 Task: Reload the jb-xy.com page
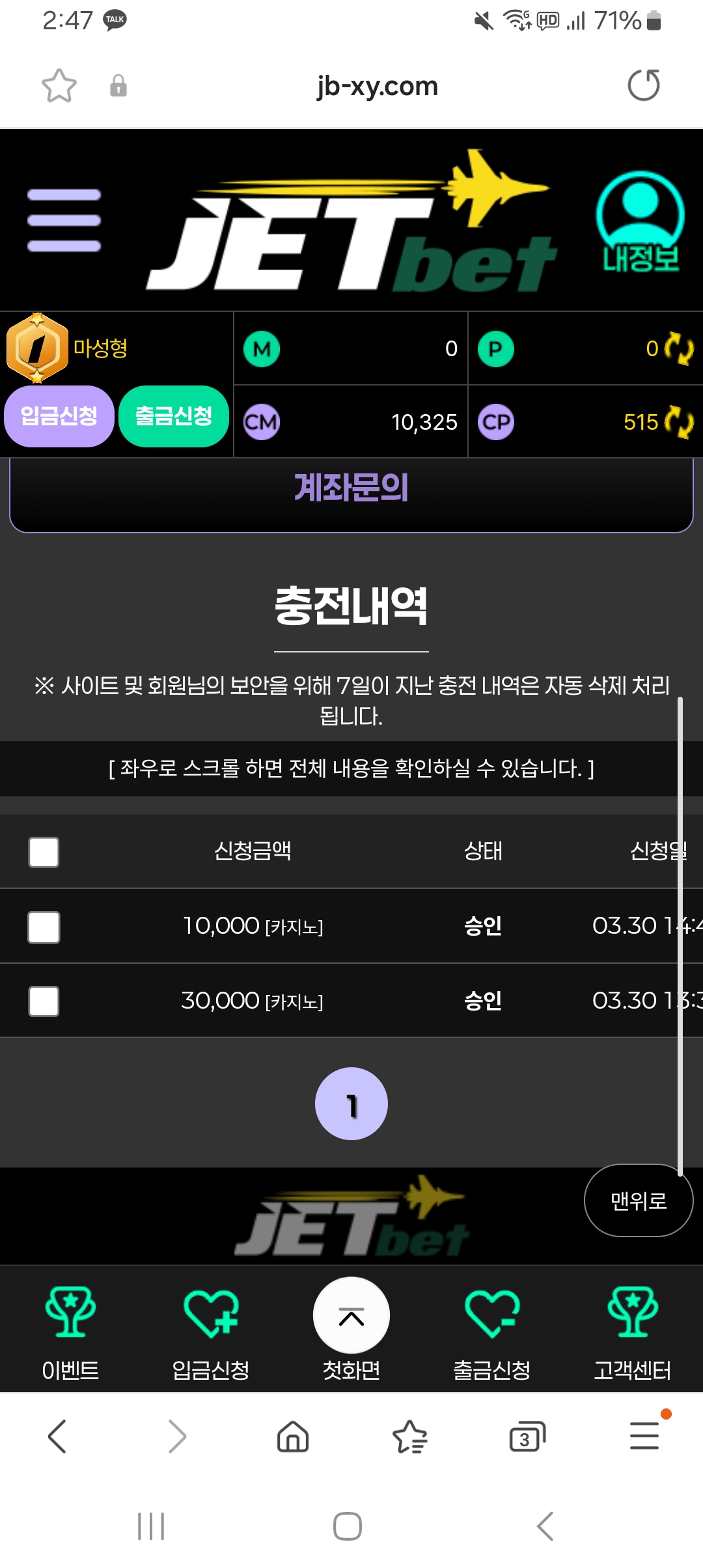coord(644,85)
